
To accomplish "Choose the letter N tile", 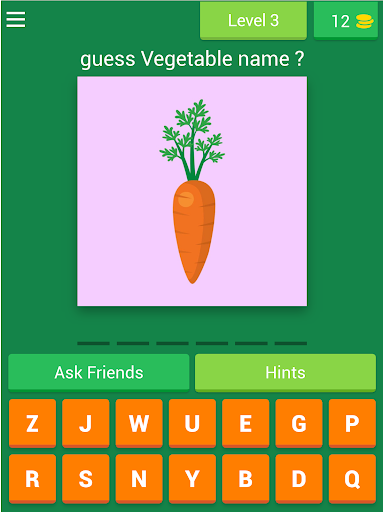I will [x=139, y=479].
